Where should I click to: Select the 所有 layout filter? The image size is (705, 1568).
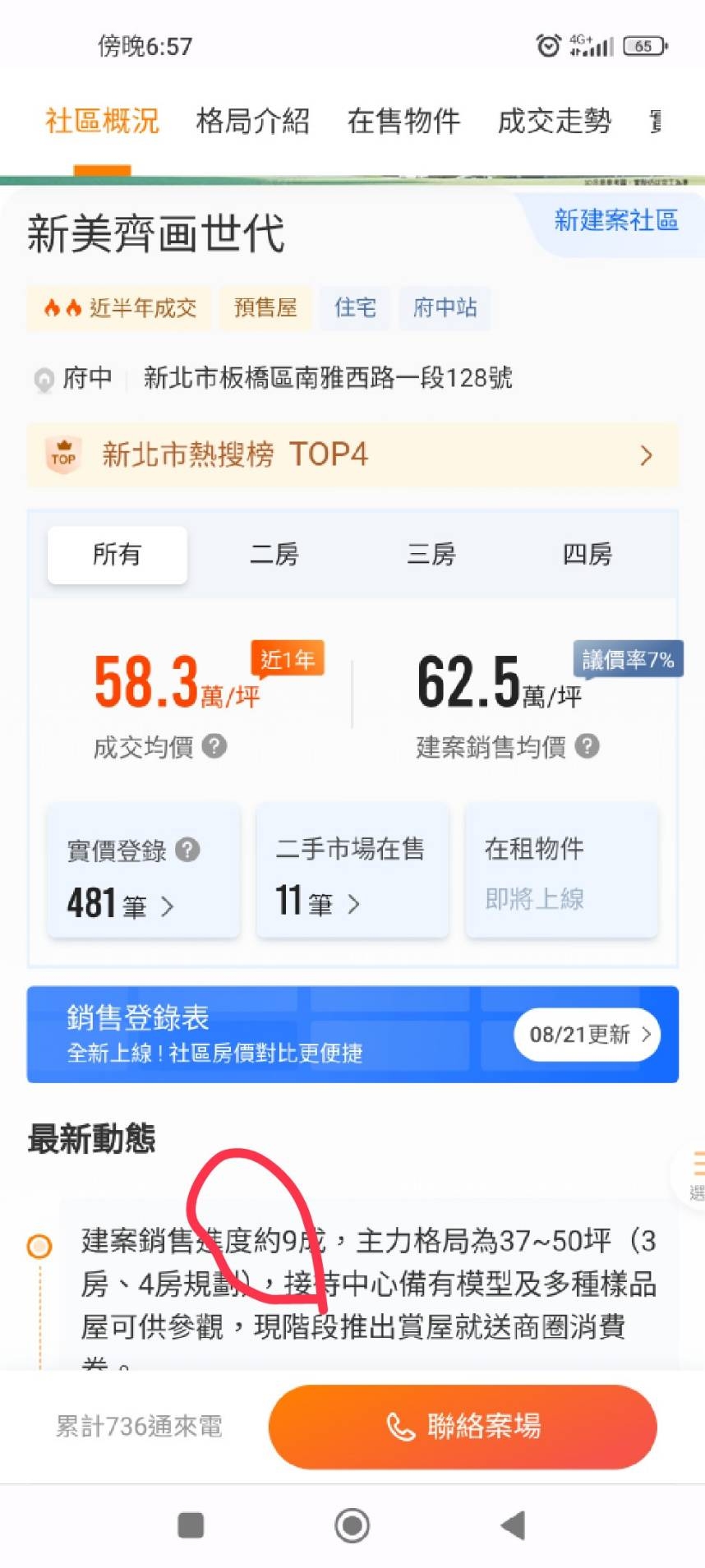coord(117,555)
